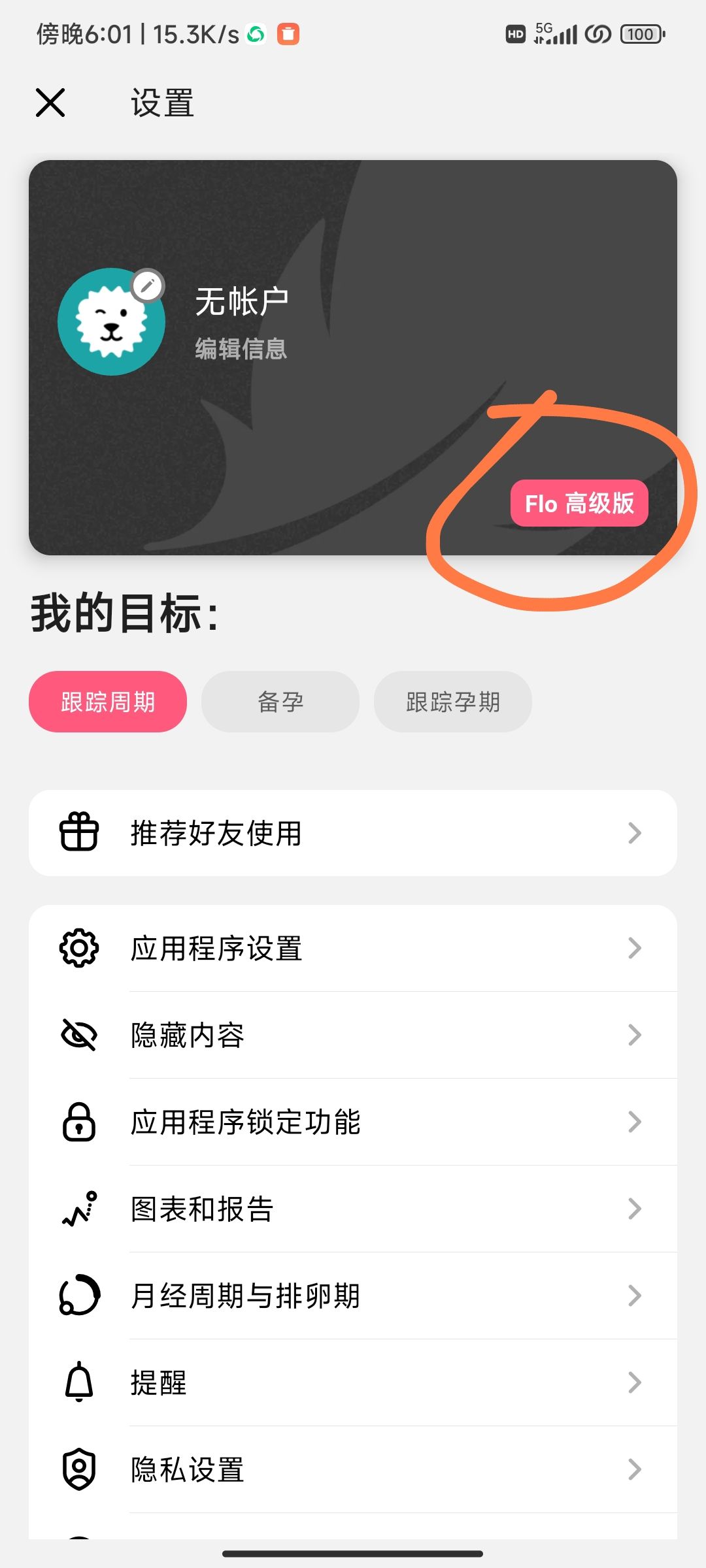Screen dimensions: 706x1568
Task: Open the 隐私设置 menu entry
Action: (353, 1470)
